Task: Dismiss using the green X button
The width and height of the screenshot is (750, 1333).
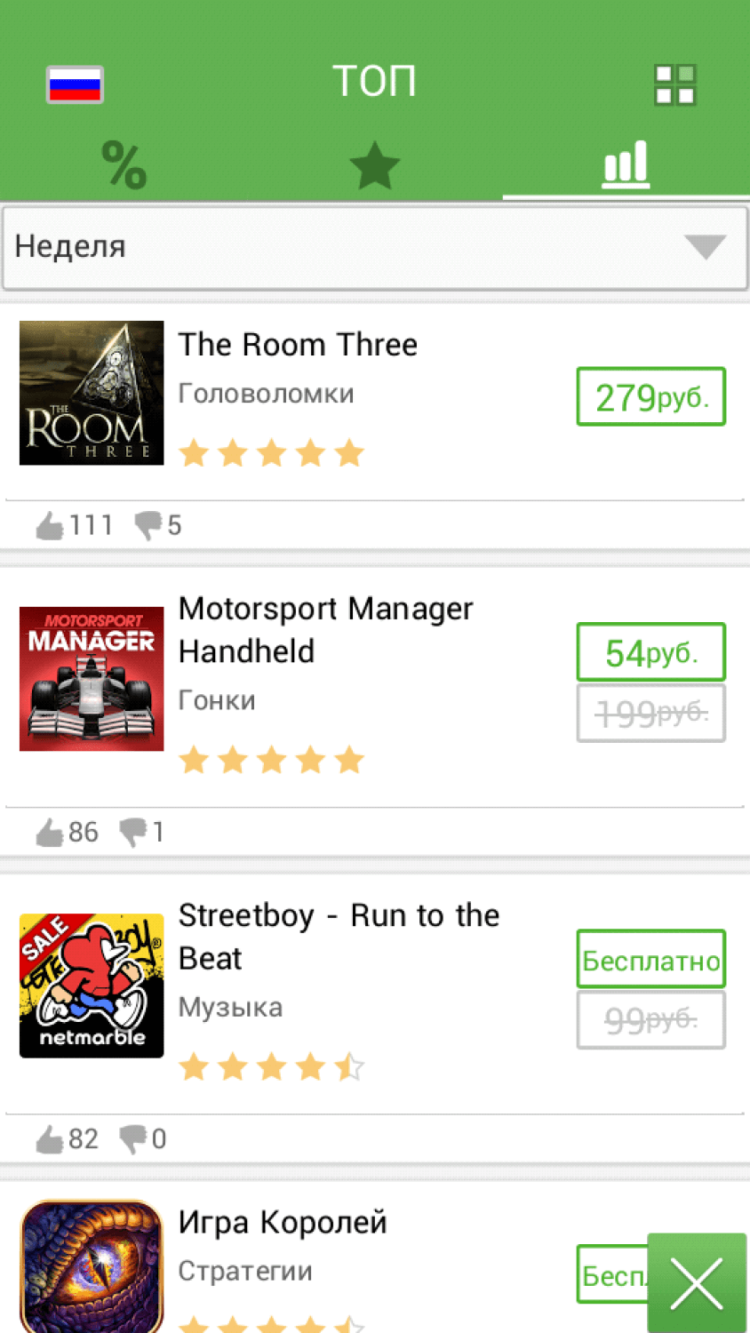Action: point(697,1283)
